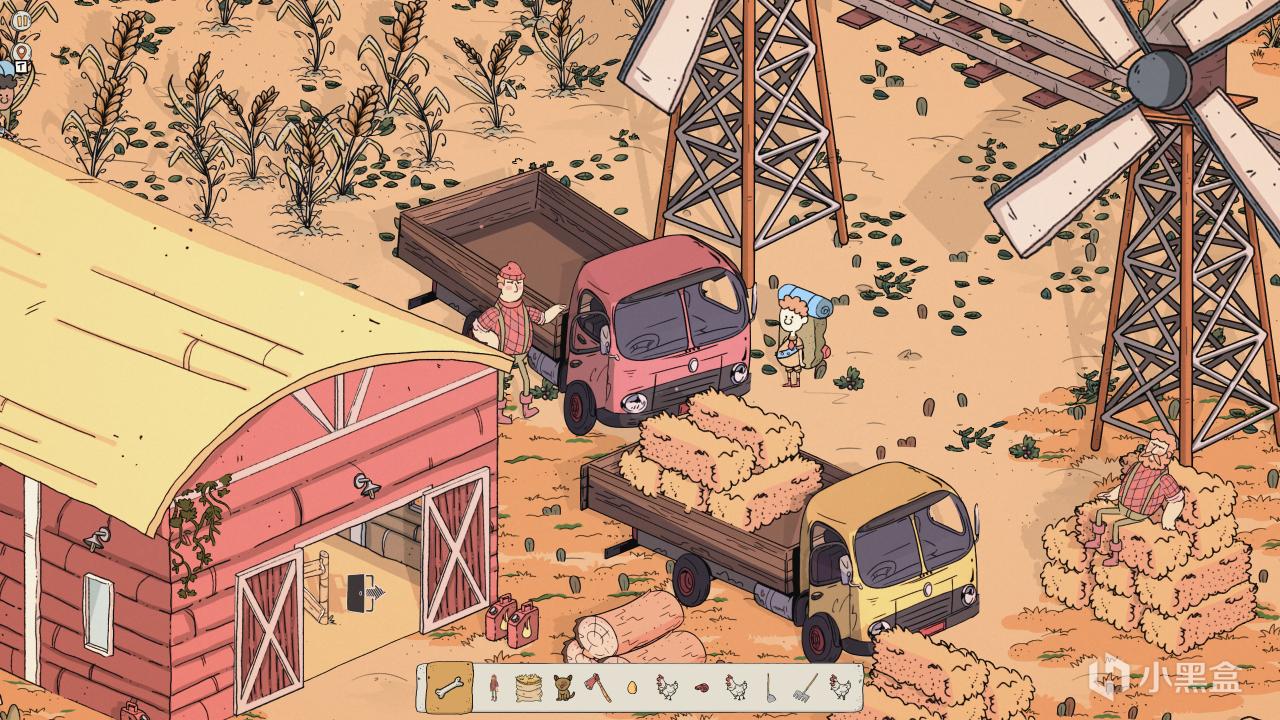Viewport: 1280px width, 720px height.
Task: Select the red axe target
Action: point(597,687)
